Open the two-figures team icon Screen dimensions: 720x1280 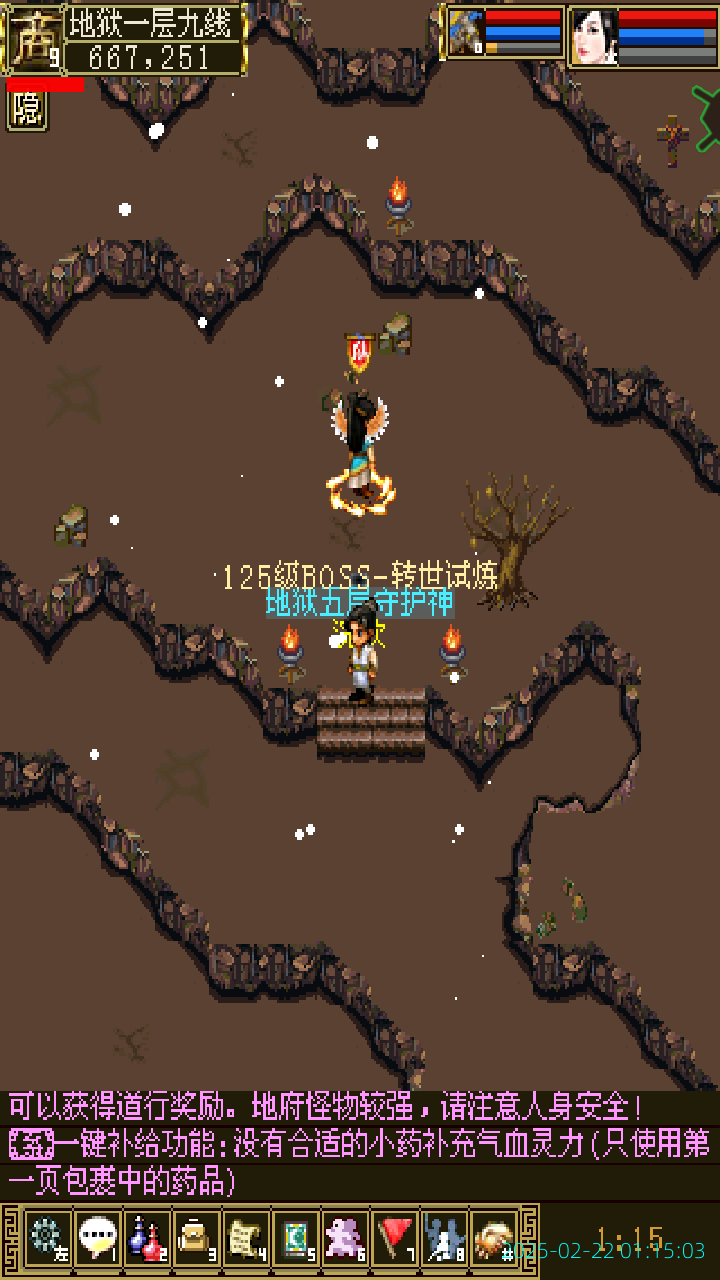[x=444, y=1238]
